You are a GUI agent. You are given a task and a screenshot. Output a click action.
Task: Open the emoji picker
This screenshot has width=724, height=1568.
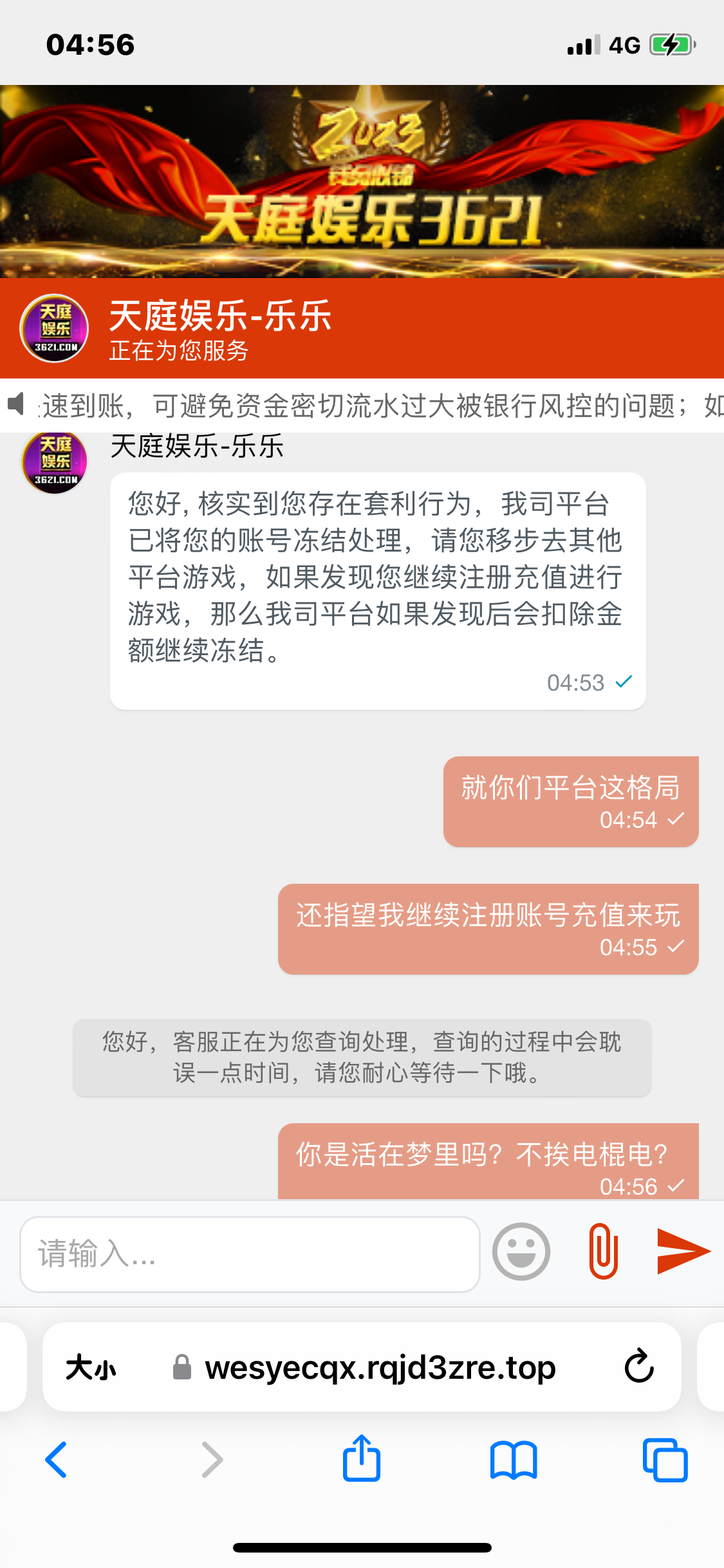pos(521,1251)
